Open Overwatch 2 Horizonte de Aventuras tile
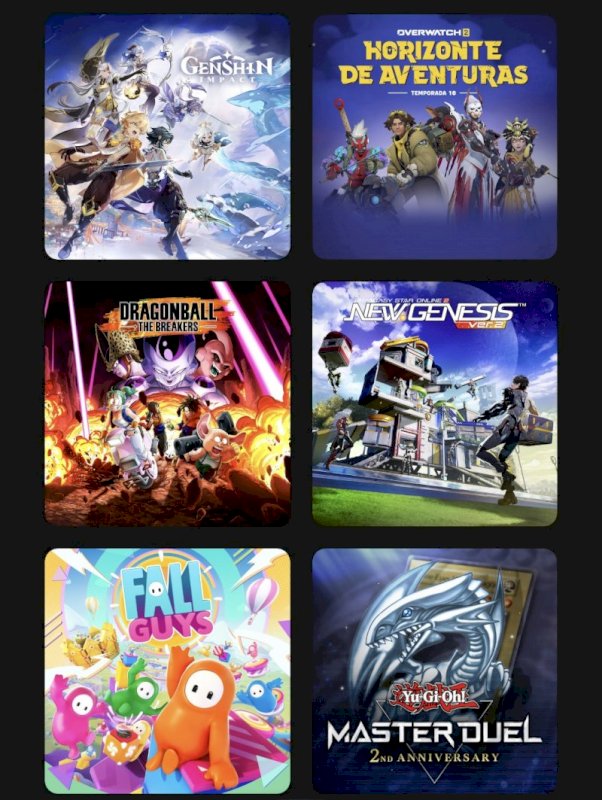 click(x=434, y=136)
